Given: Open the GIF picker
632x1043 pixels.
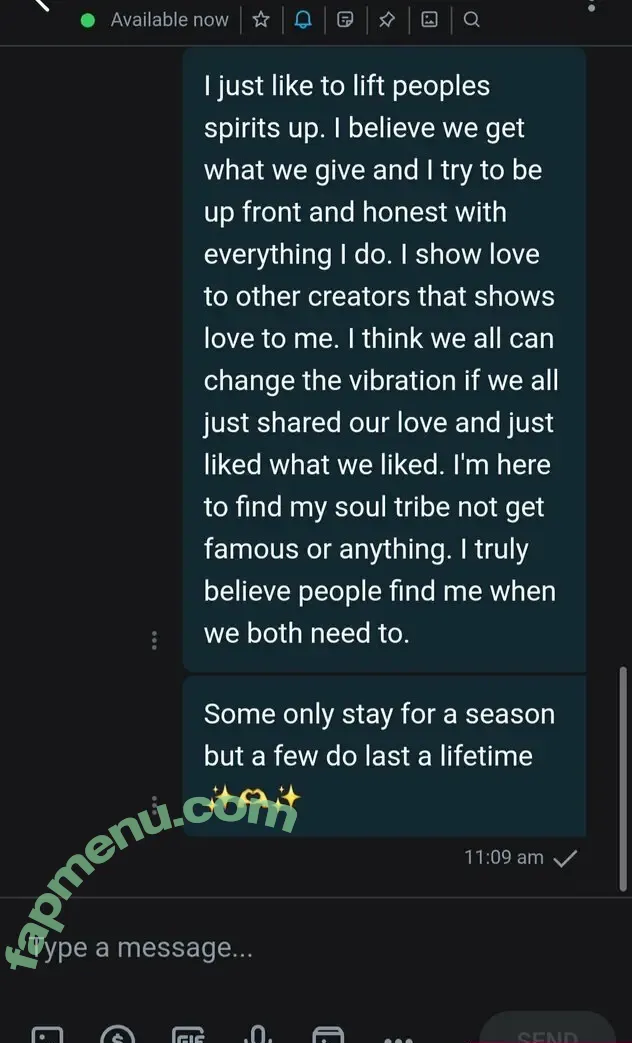Looking at the screenshot, I should point(188,1034).
